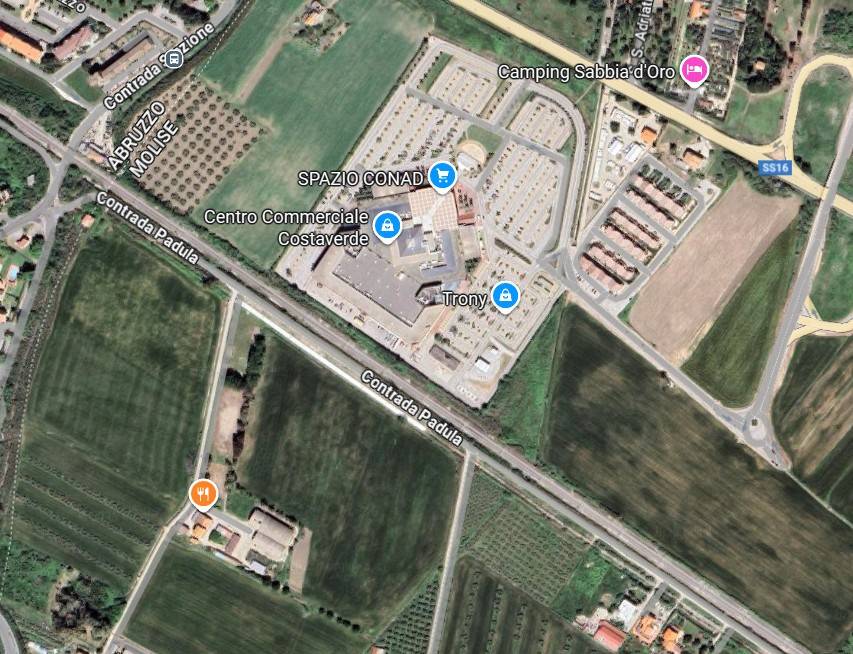Select the Centro Commerciale Costaverde pin
Viewport: 853px width, 654px height.
[386, 226]
